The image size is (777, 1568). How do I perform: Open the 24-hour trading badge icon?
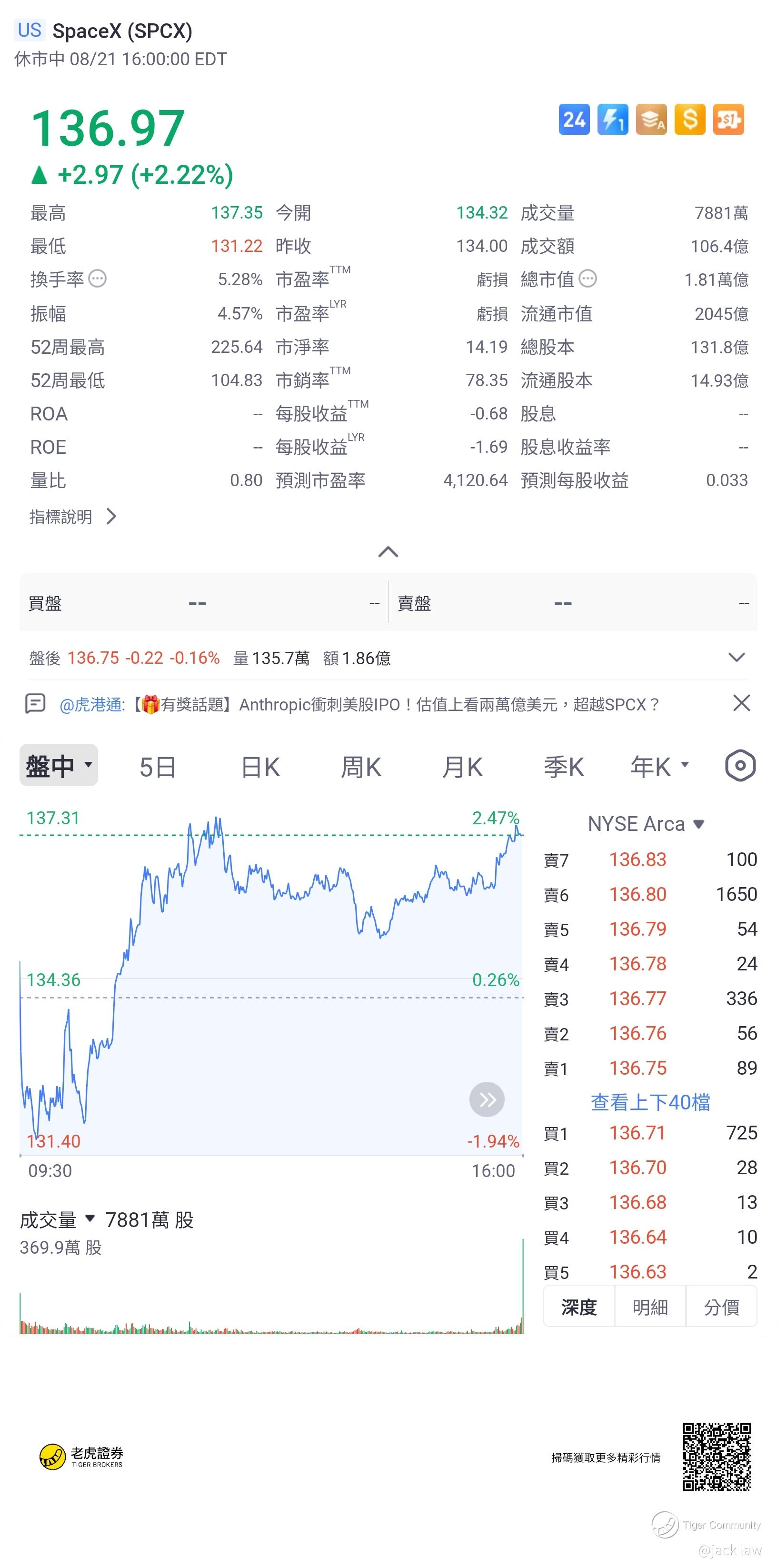(x=574, y=120)
